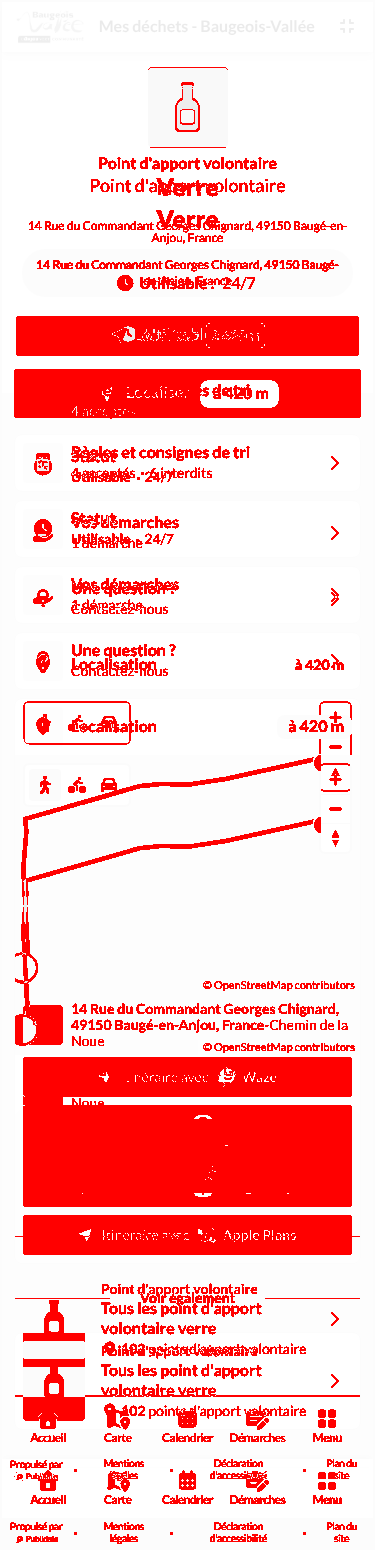The image size is (375, 1550).
Task: Select cycling travel mode
Action: tap(76, 785)
